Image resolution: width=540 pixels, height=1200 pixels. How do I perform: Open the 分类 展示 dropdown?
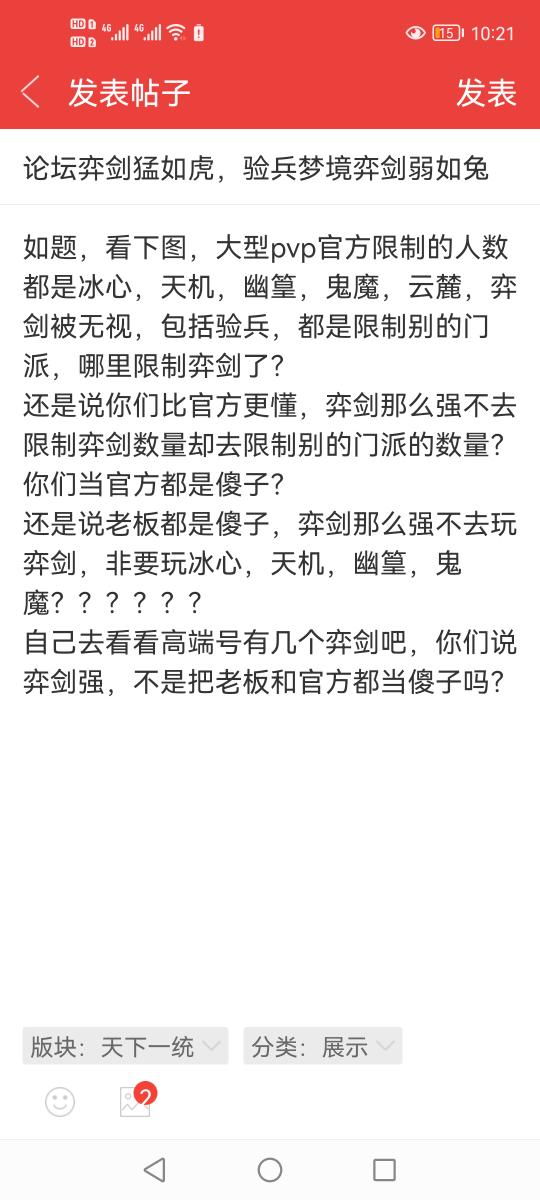click(322, 1046)
